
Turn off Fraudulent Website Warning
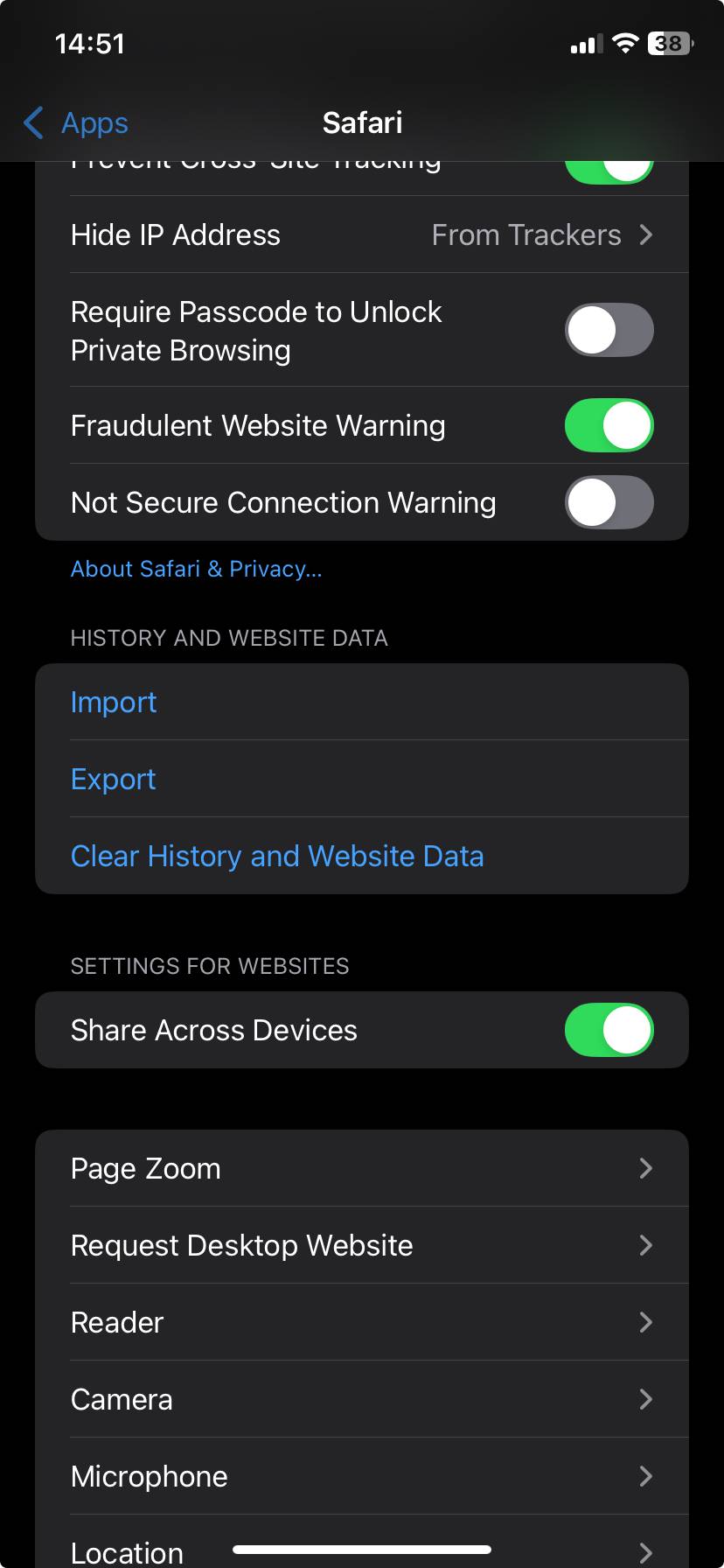pyautogui.click(x=609, y=426)
